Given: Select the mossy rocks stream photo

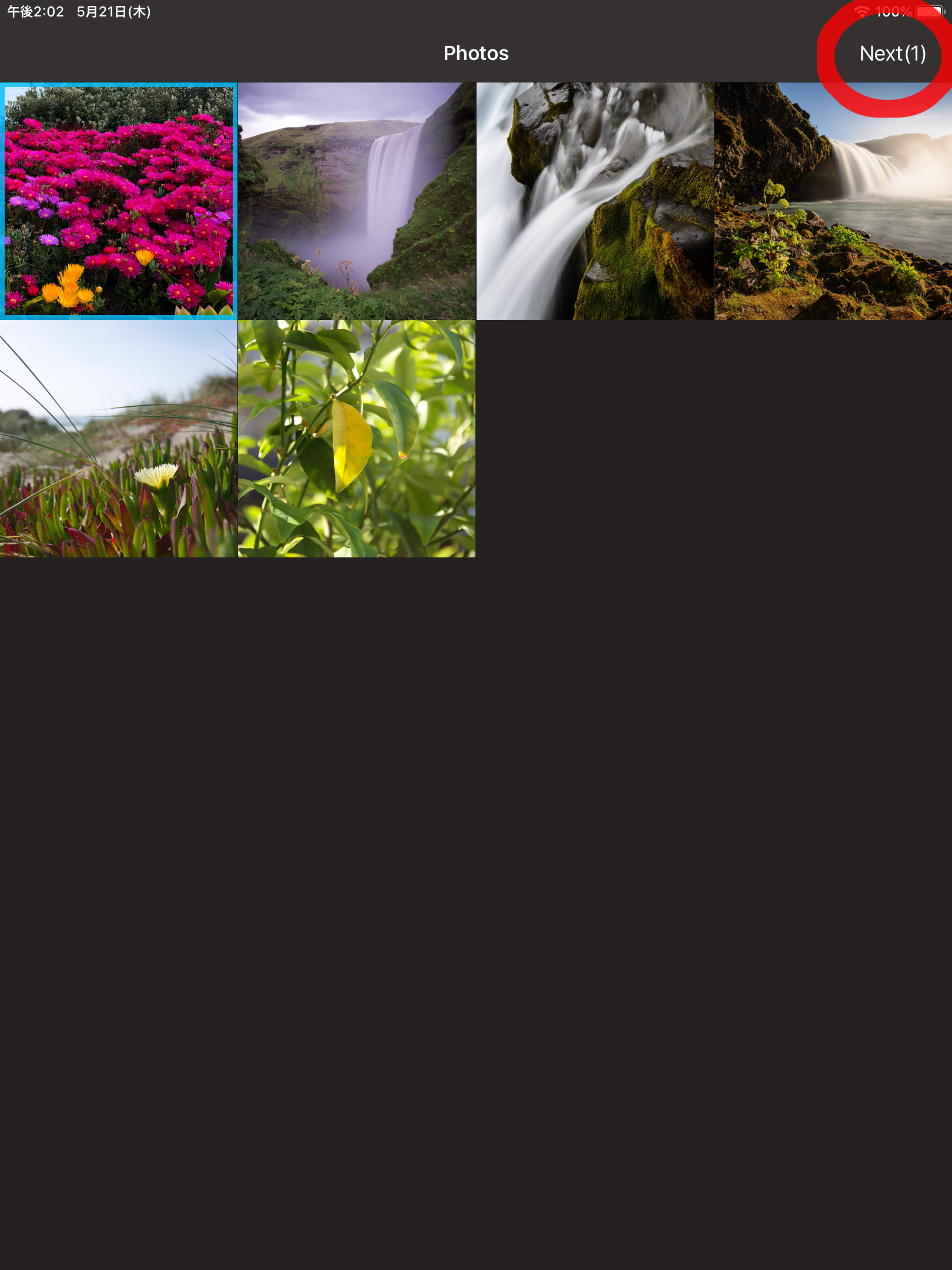Looking at the screenshot, I should point(595,200).
